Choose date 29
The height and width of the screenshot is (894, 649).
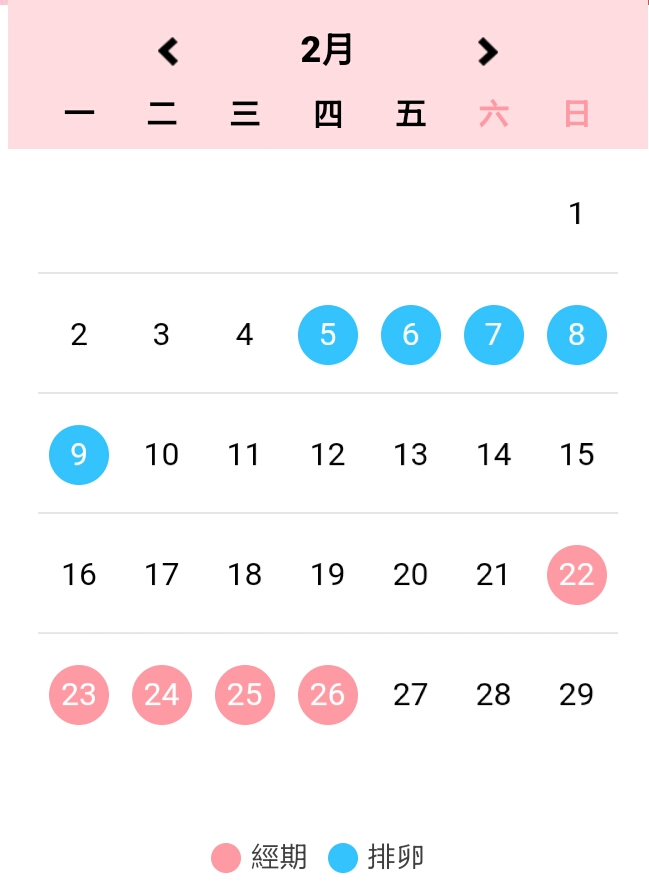576,694
